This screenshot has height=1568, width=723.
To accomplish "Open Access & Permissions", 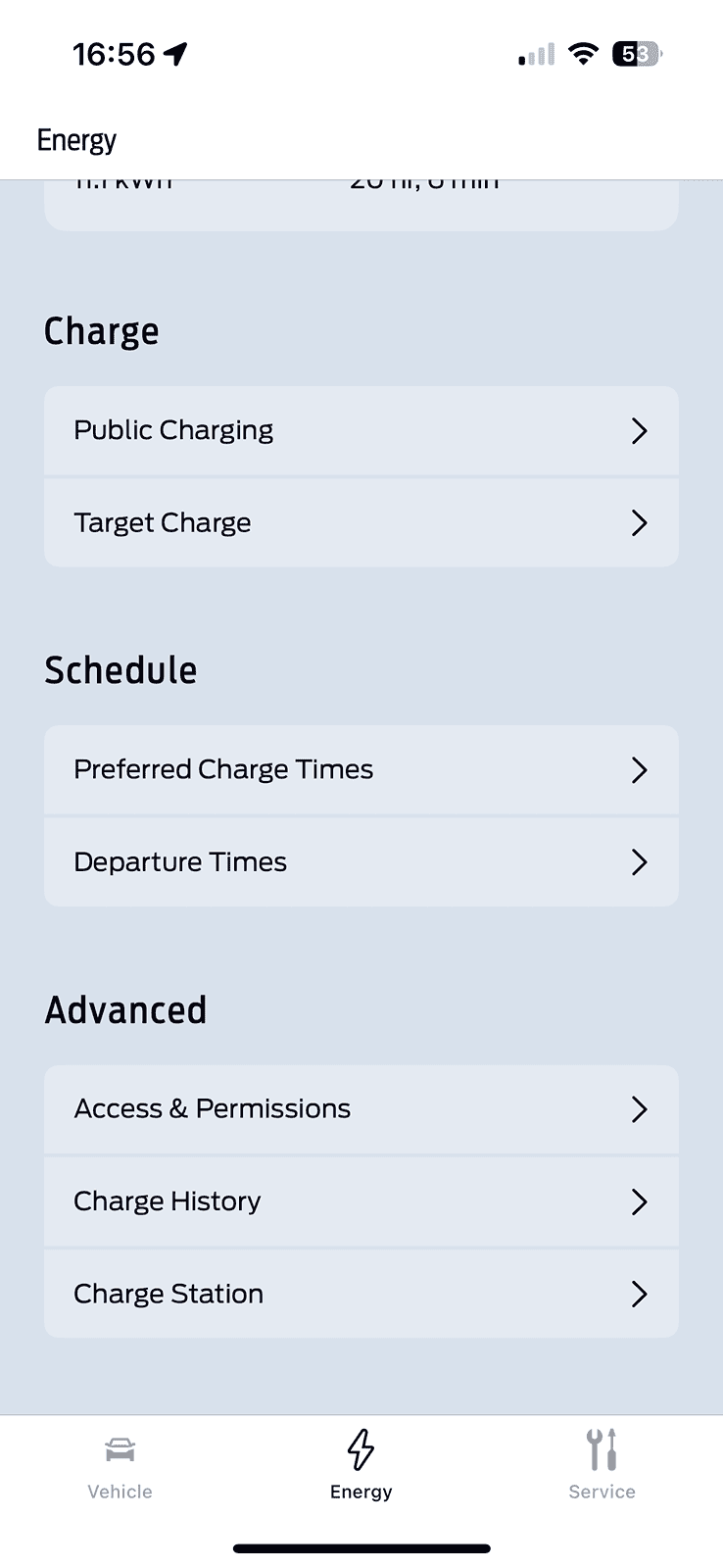I will click(x=361, y=1109).
